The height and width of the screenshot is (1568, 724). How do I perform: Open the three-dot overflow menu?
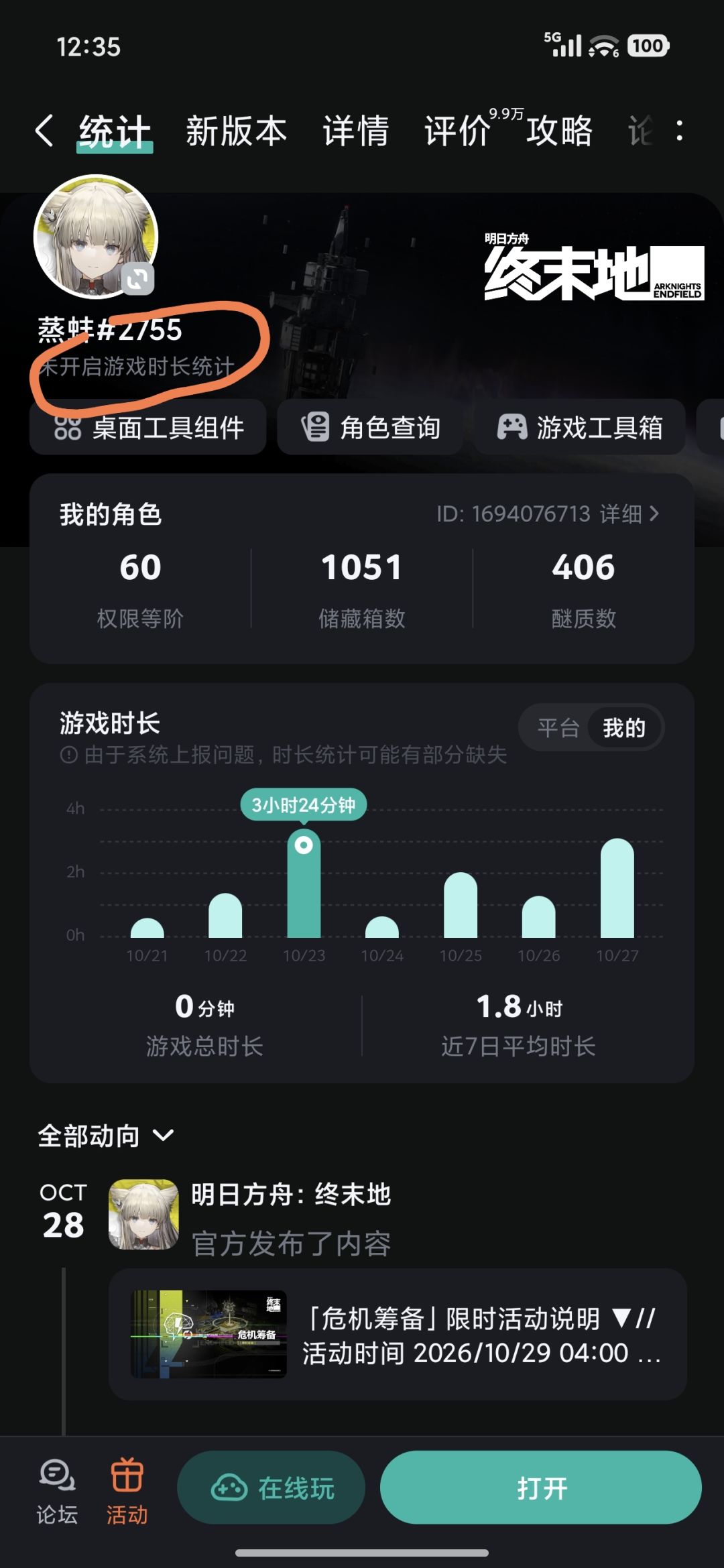pos(680,130)
